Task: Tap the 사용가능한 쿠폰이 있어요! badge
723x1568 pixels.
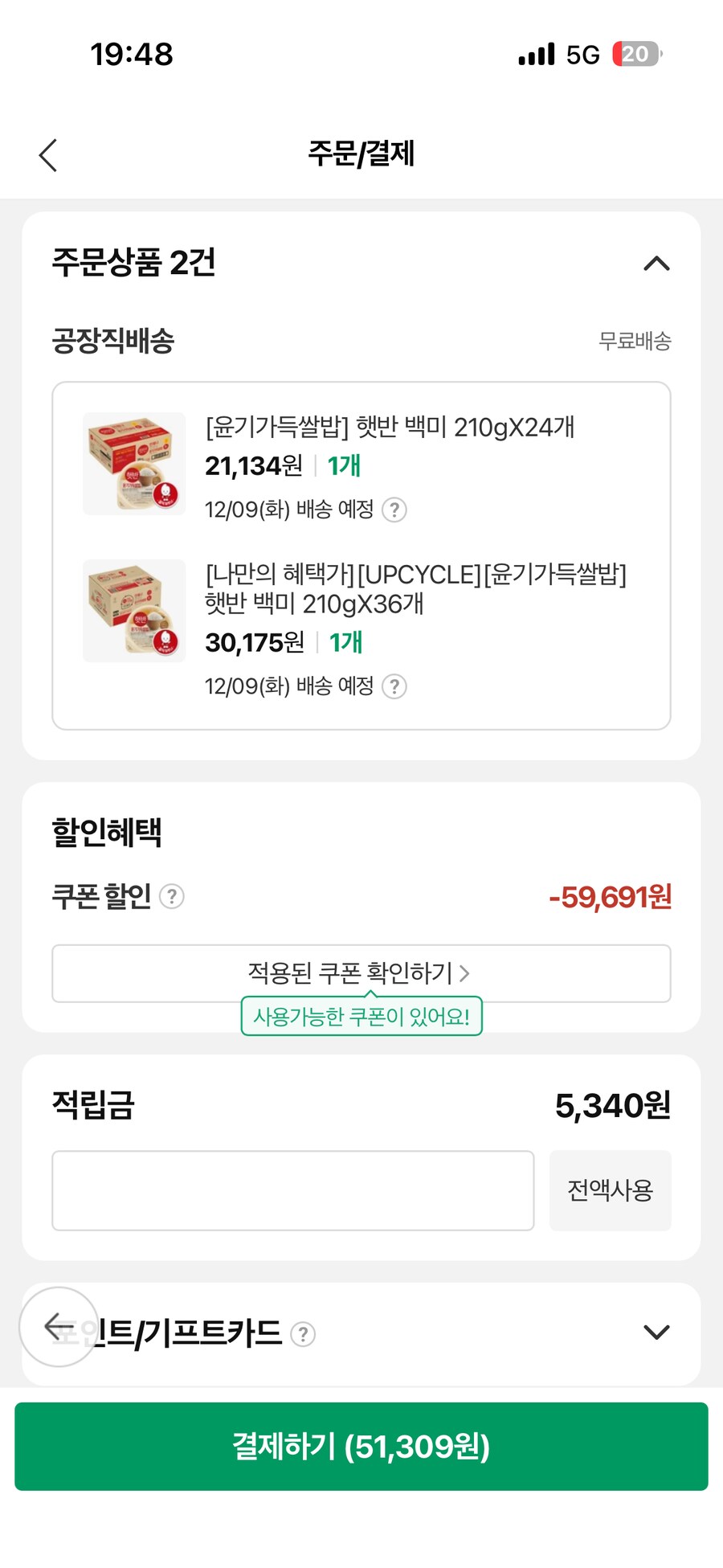Action: (361, 1016)
